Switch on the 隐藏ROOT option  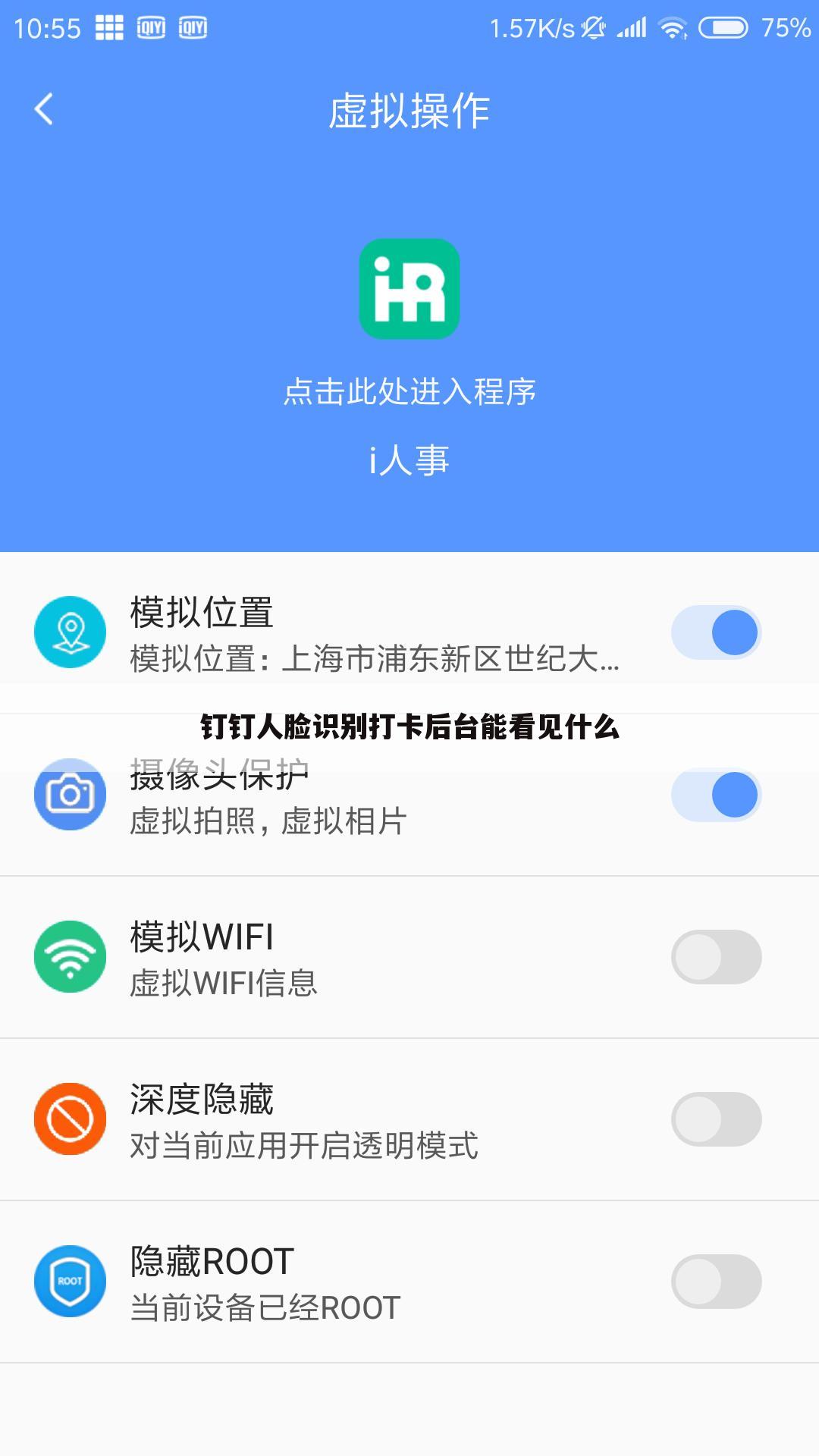pos(716,1282)
